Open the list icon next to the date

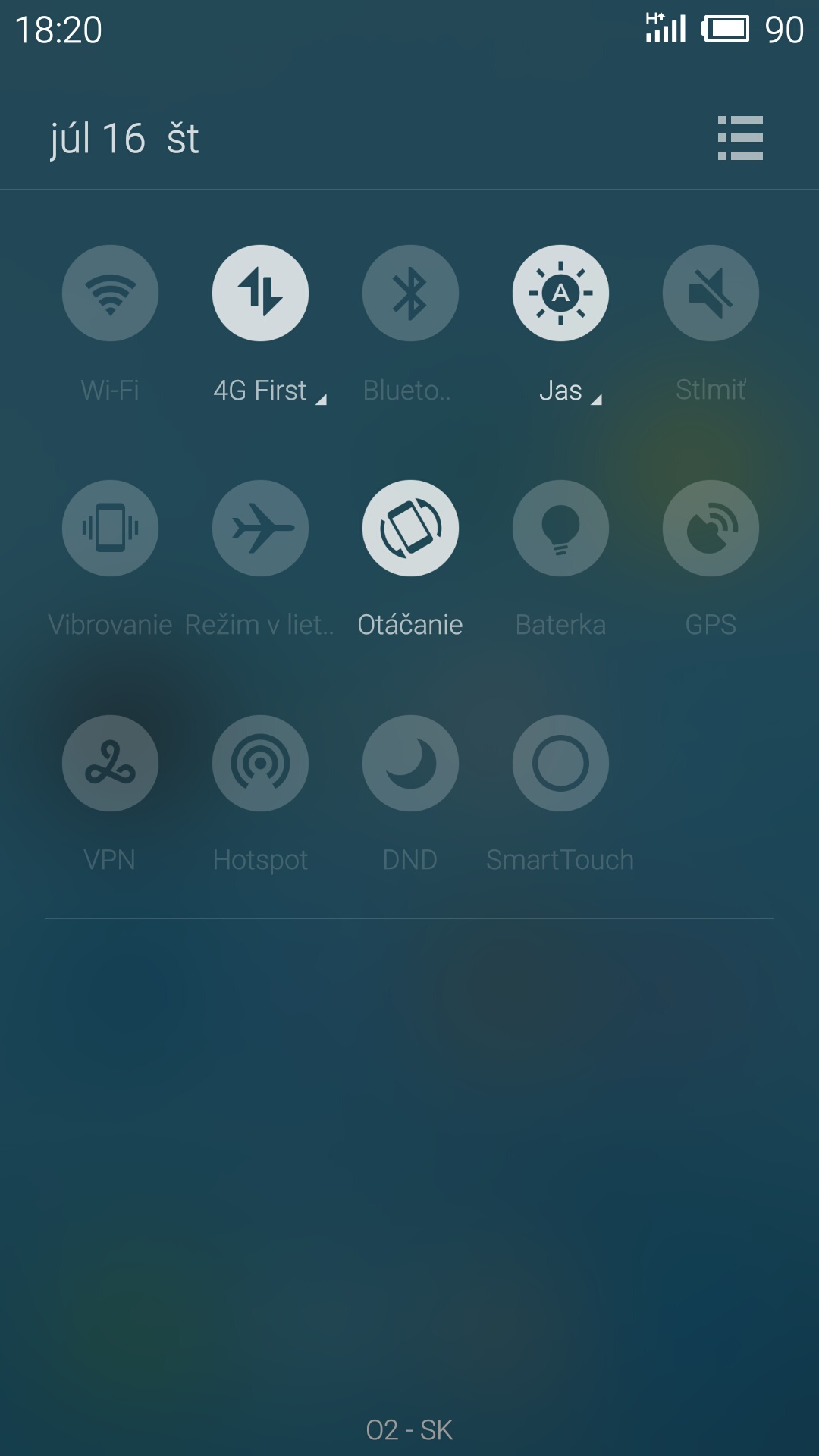click(740, 138)
